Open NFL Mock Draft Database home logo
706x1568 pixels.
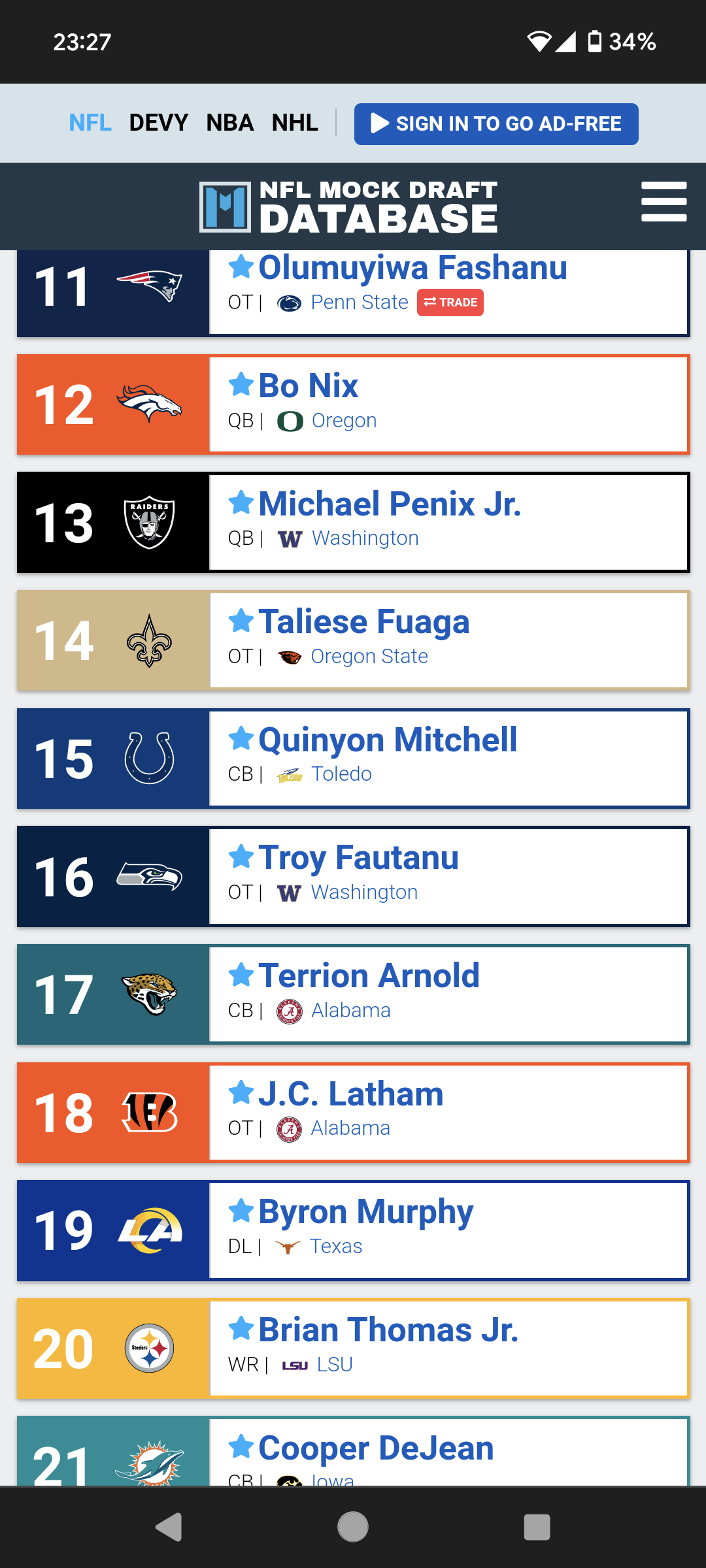point(348,207)
